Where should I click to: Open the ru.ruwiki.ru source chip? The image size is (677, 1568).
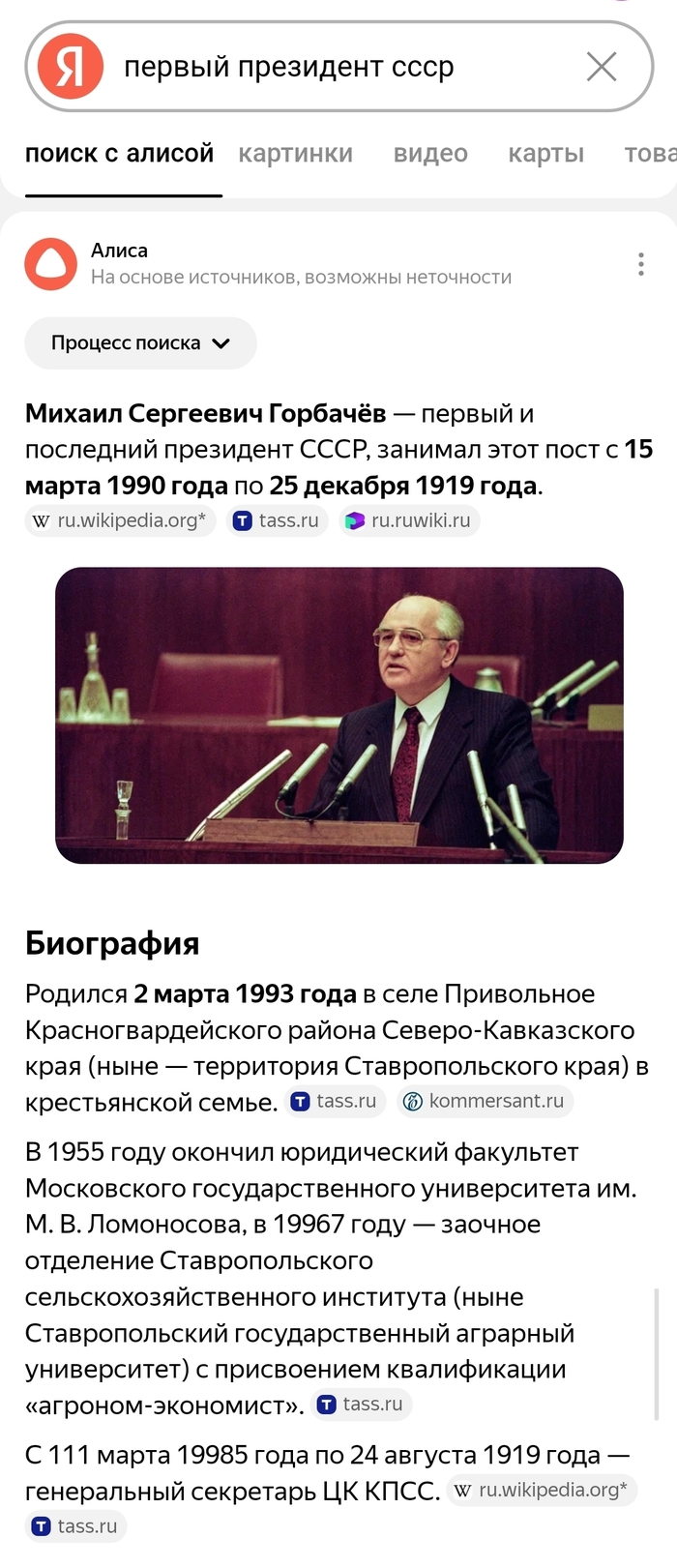click(409, 520)
